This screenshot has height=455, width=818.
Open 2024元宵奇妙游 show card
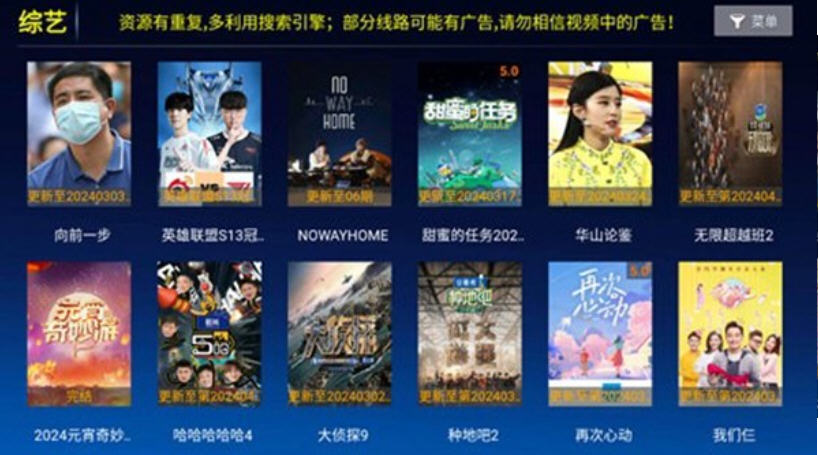tap(79, 334)
